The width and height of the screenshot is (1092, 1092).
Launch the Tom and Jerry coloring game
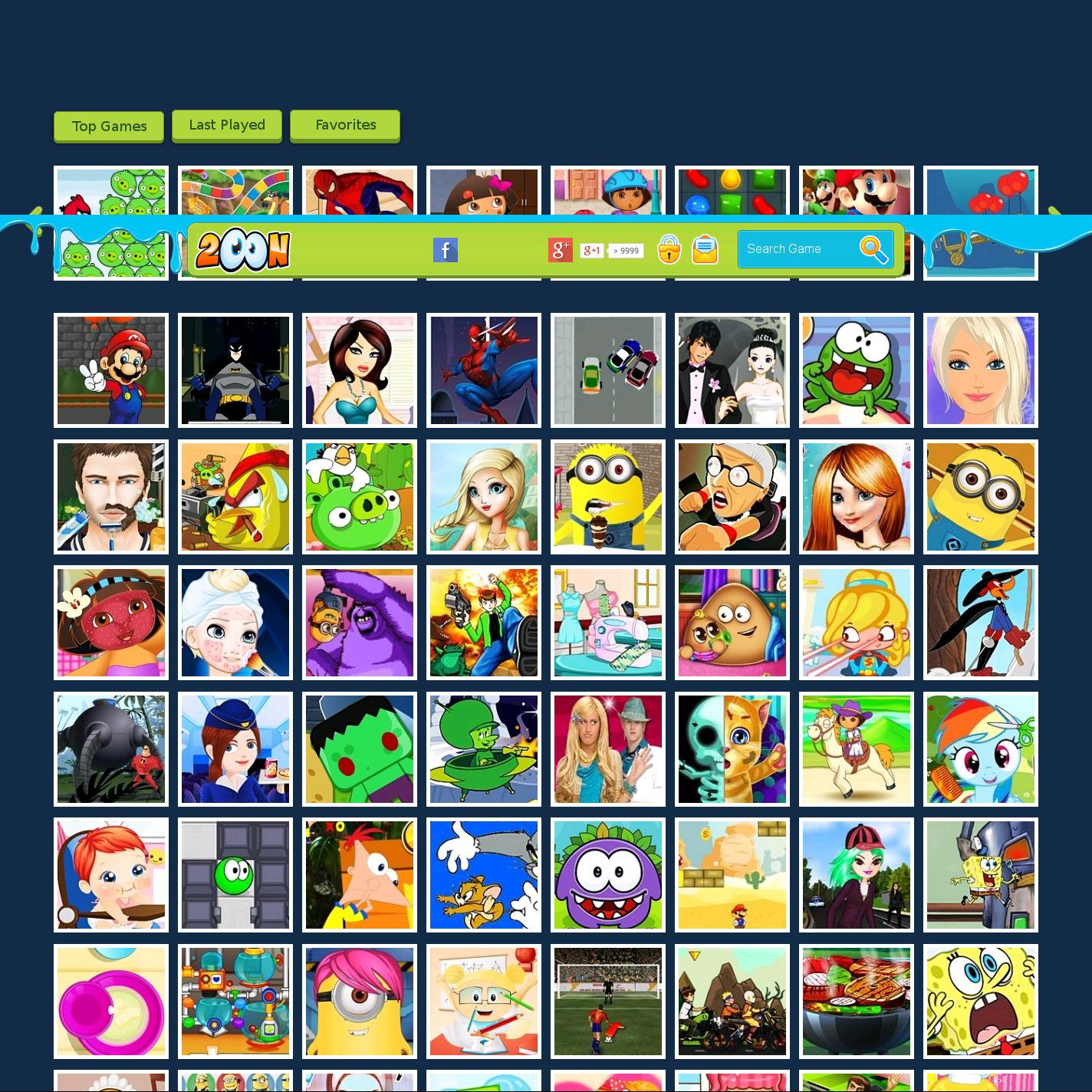tap(484, 875)
